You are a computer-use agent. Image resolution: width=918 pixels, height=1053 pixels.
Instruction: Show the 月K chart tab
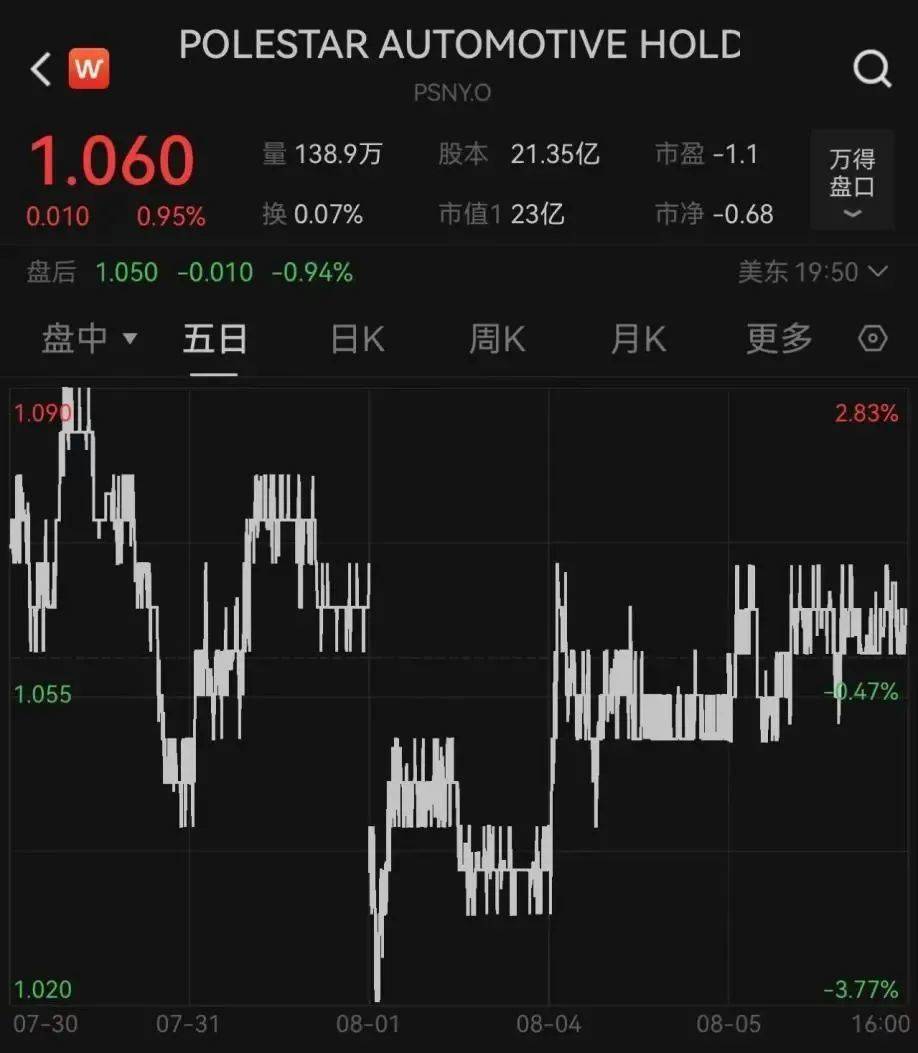pyautogui.click(x=638, y=339)
